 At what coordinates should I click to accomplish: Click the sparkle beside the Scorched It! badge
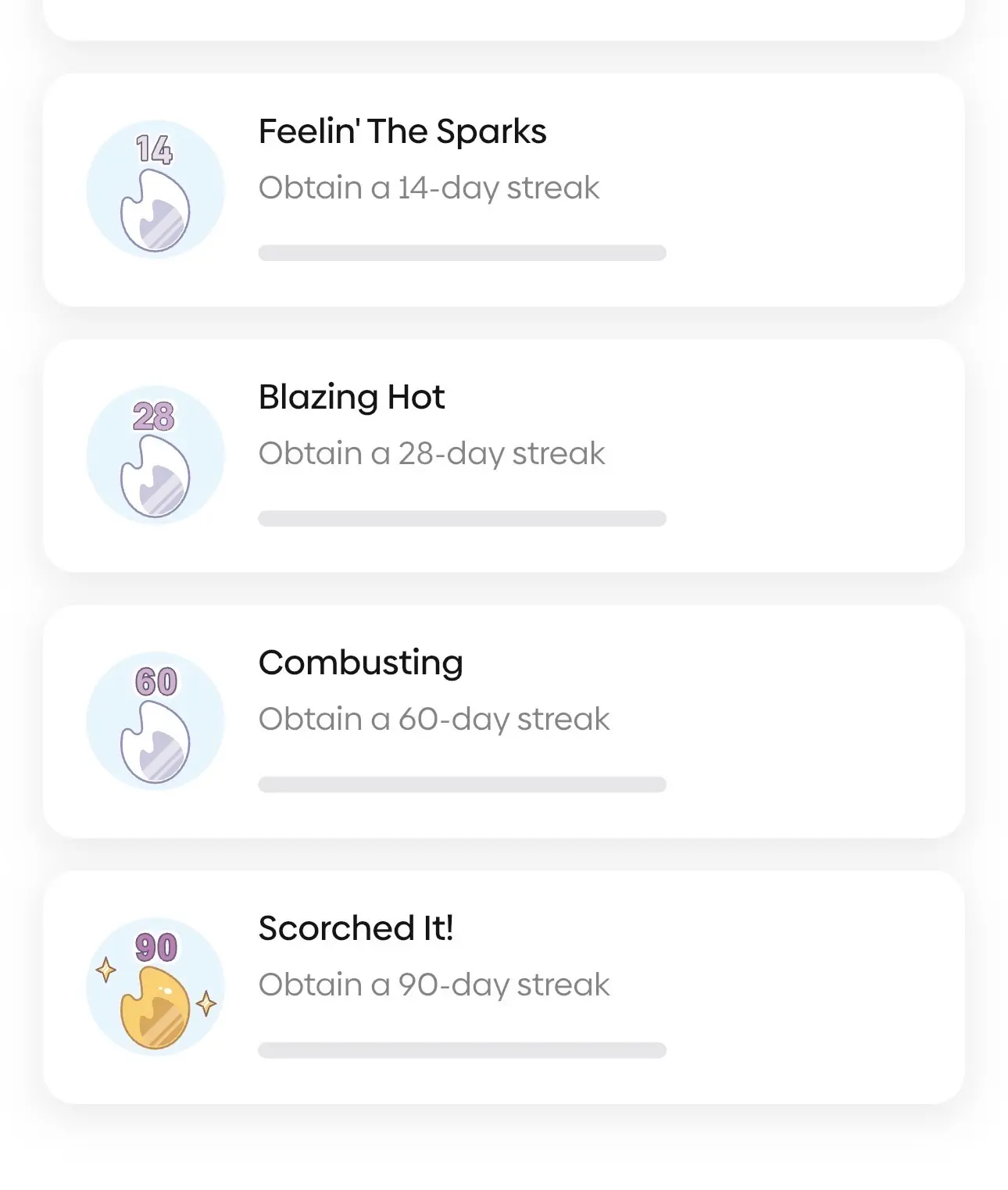point(105,970)
